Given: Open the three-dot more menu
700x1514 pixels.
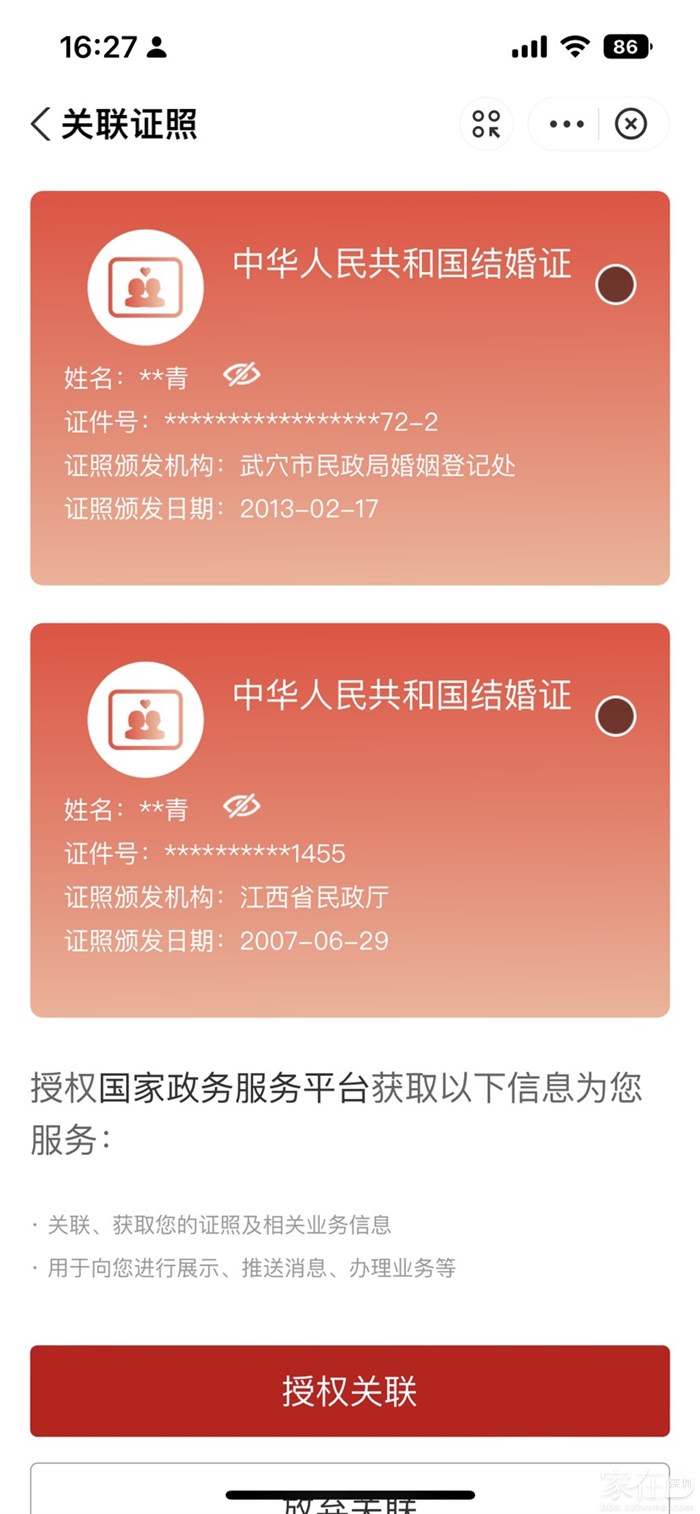Looking at the screenshot, I should click(566, 125).
